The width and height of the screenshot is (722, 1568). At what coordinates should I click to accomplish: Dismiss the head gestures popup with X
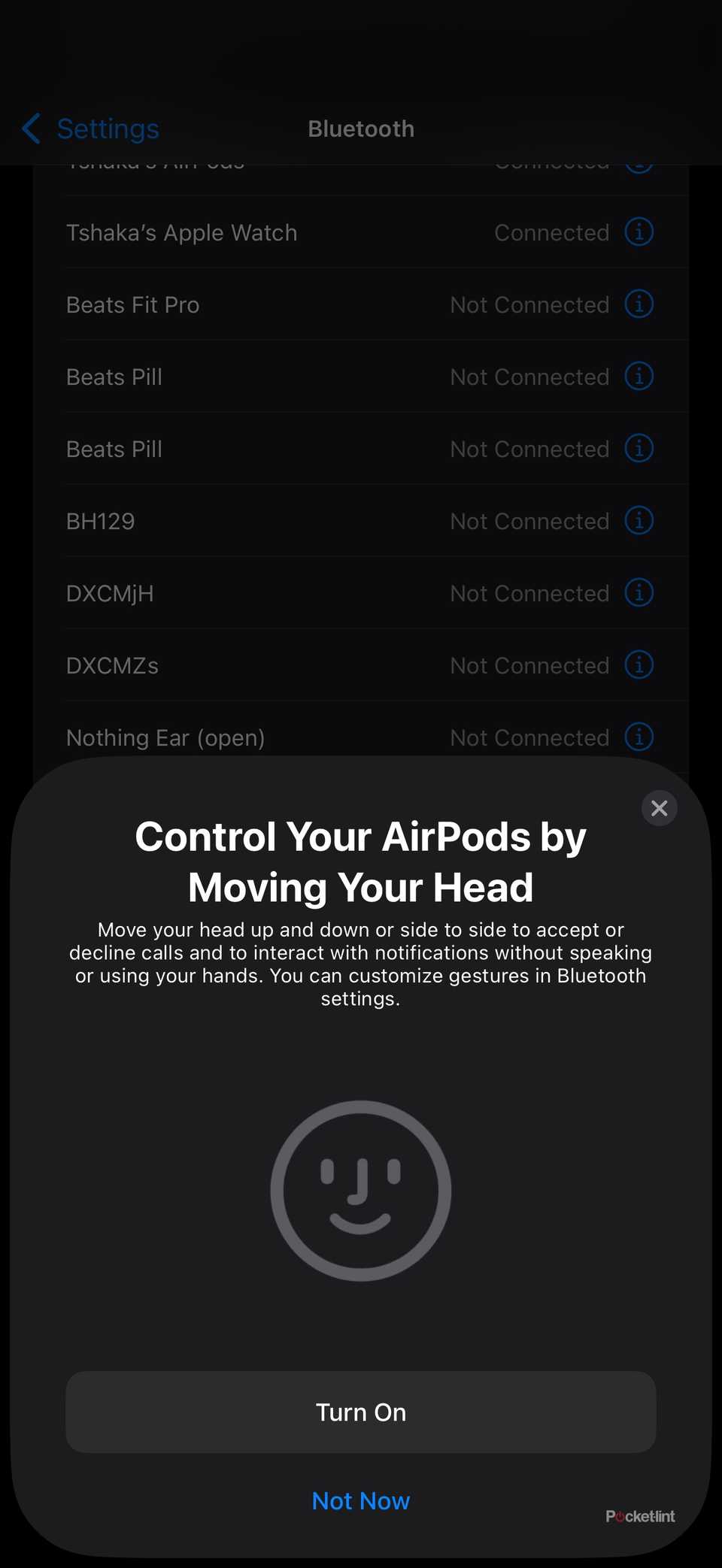click(659, 808)
